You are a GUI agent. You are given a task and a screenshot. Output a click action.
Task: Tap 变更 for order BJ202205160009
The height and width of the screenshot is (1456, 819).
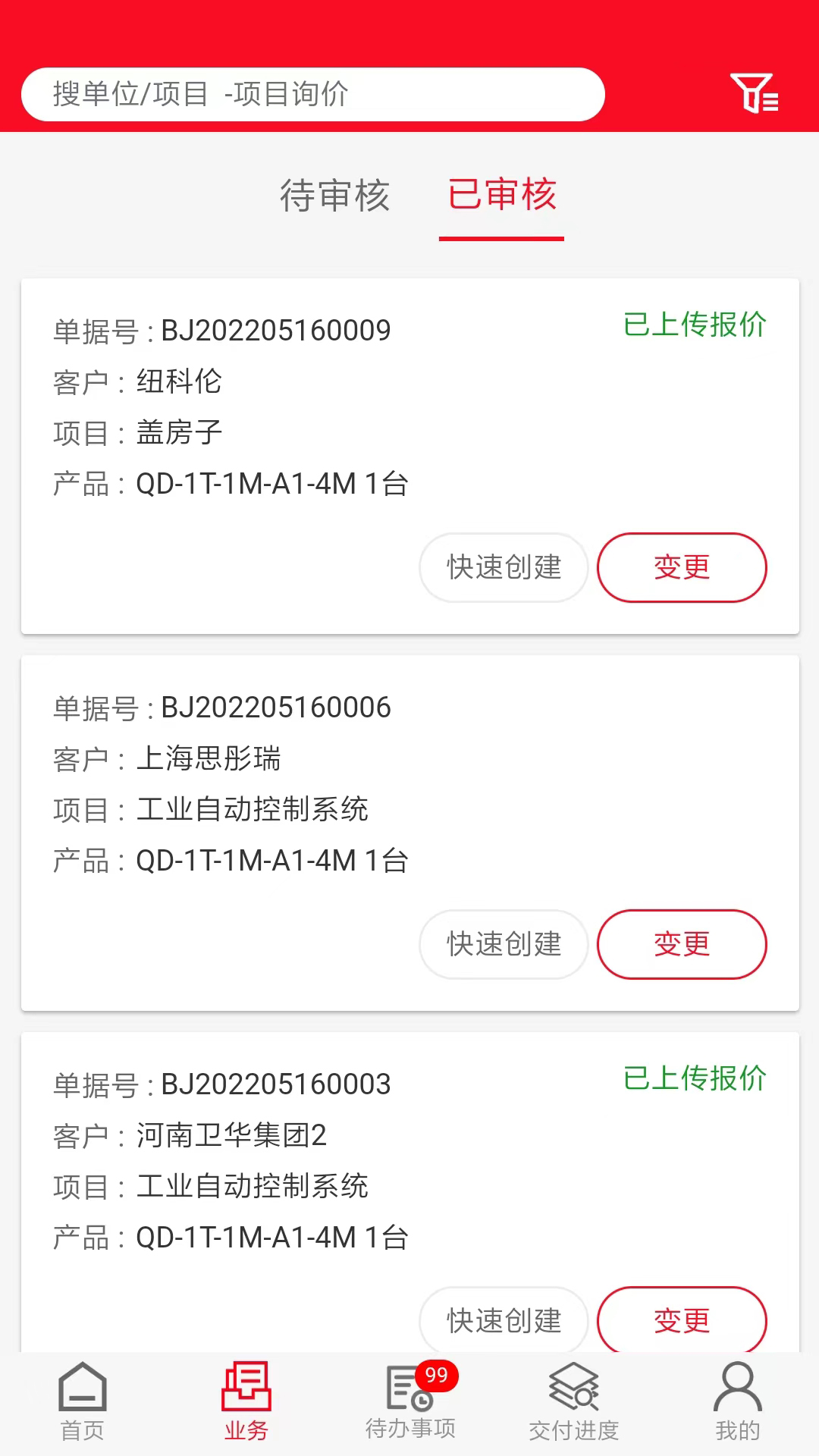click(x=682, y=567)
